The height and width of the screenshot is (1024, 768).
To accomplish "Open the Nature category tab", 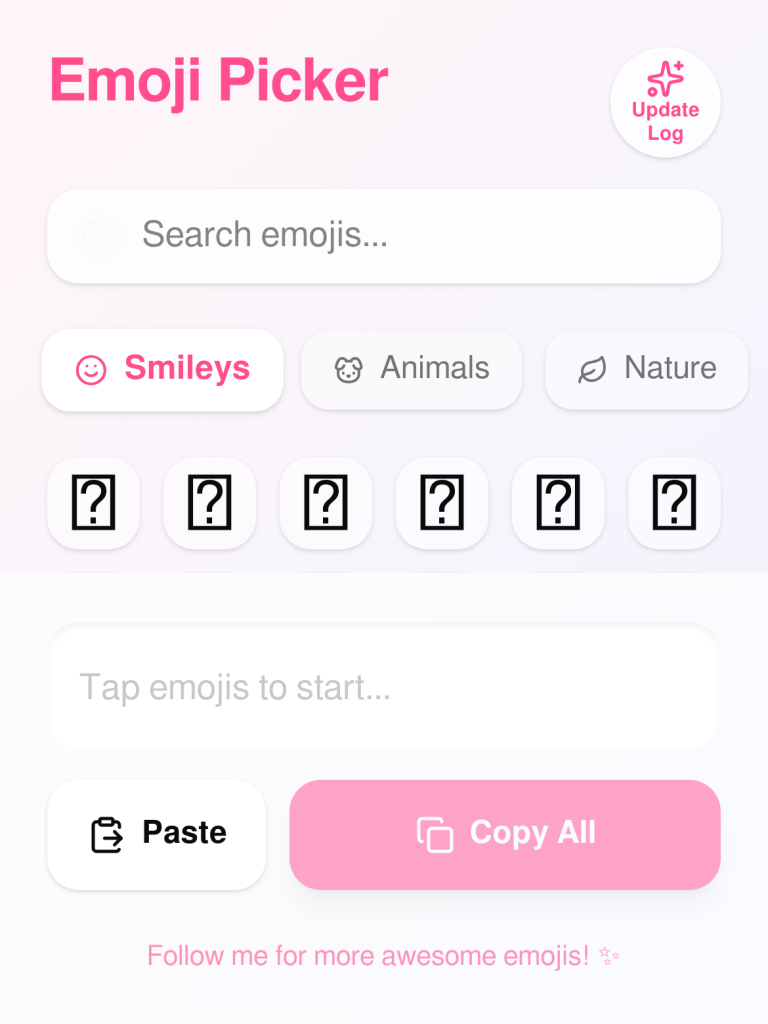I will [x=646, y=370].
